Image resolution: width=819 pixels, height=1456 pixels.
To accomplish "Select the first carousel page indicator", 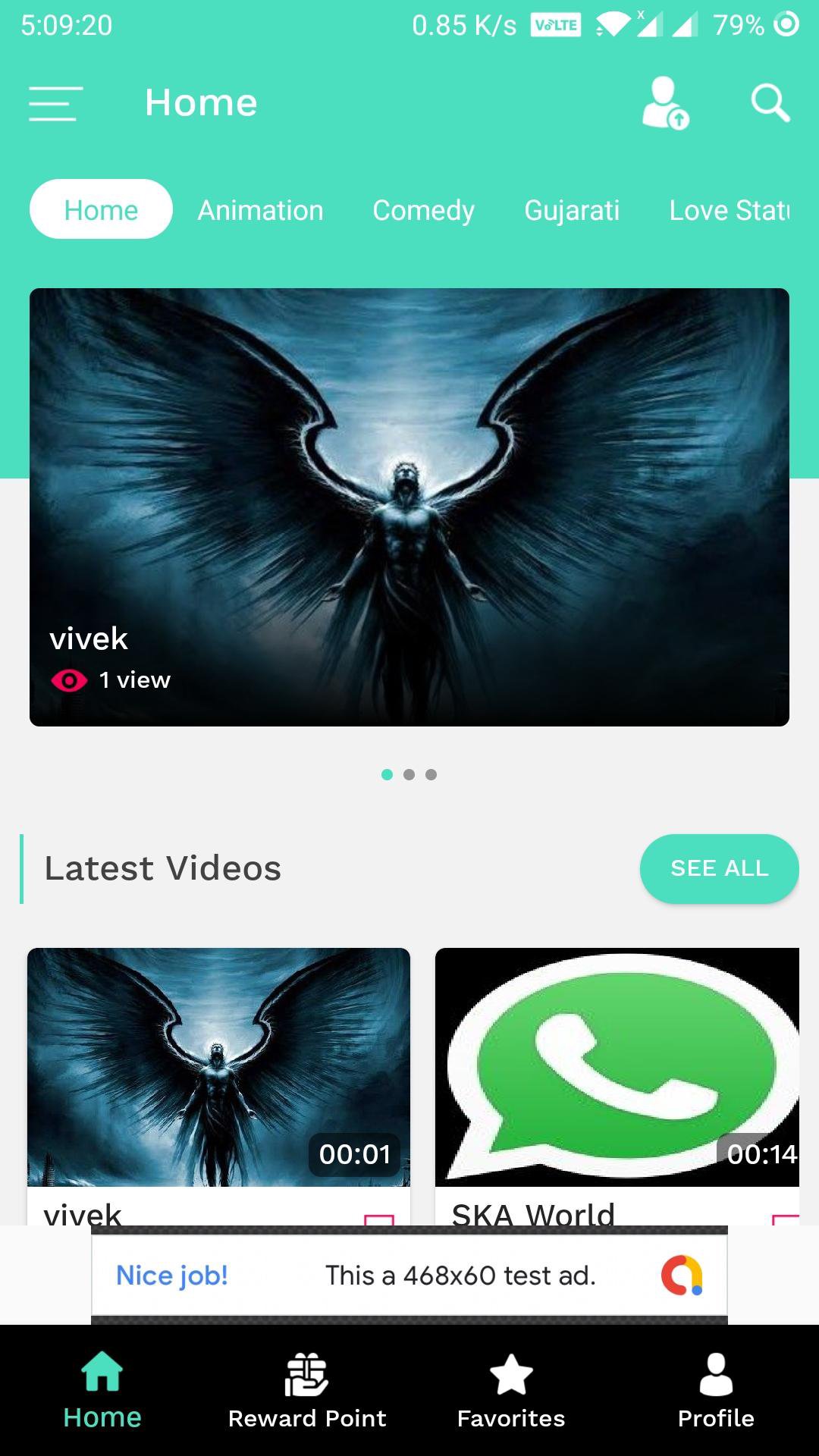I will click(x=388, y=774).
